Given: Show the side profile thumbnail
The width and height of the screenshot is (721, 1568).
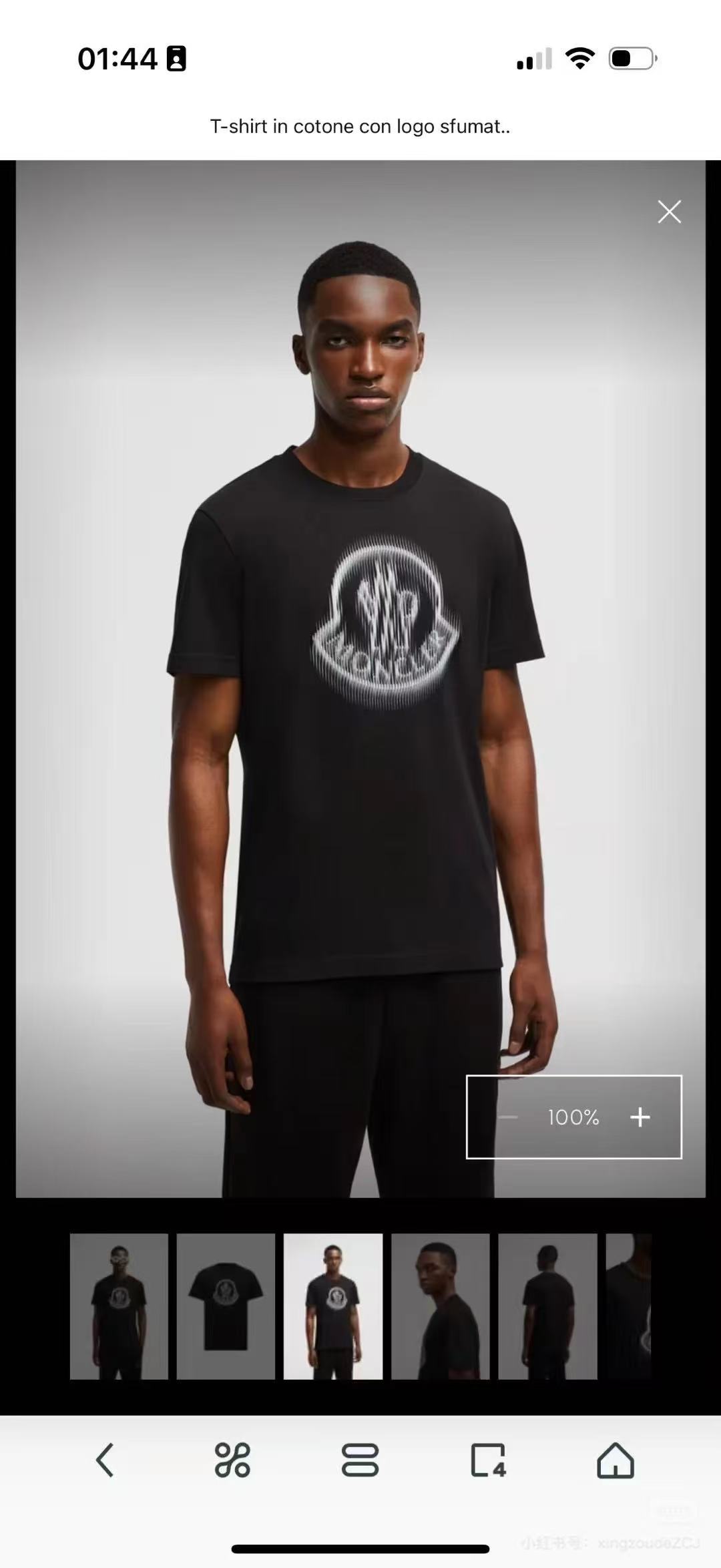Looking at the screenshot, I should pos(441,1306).
